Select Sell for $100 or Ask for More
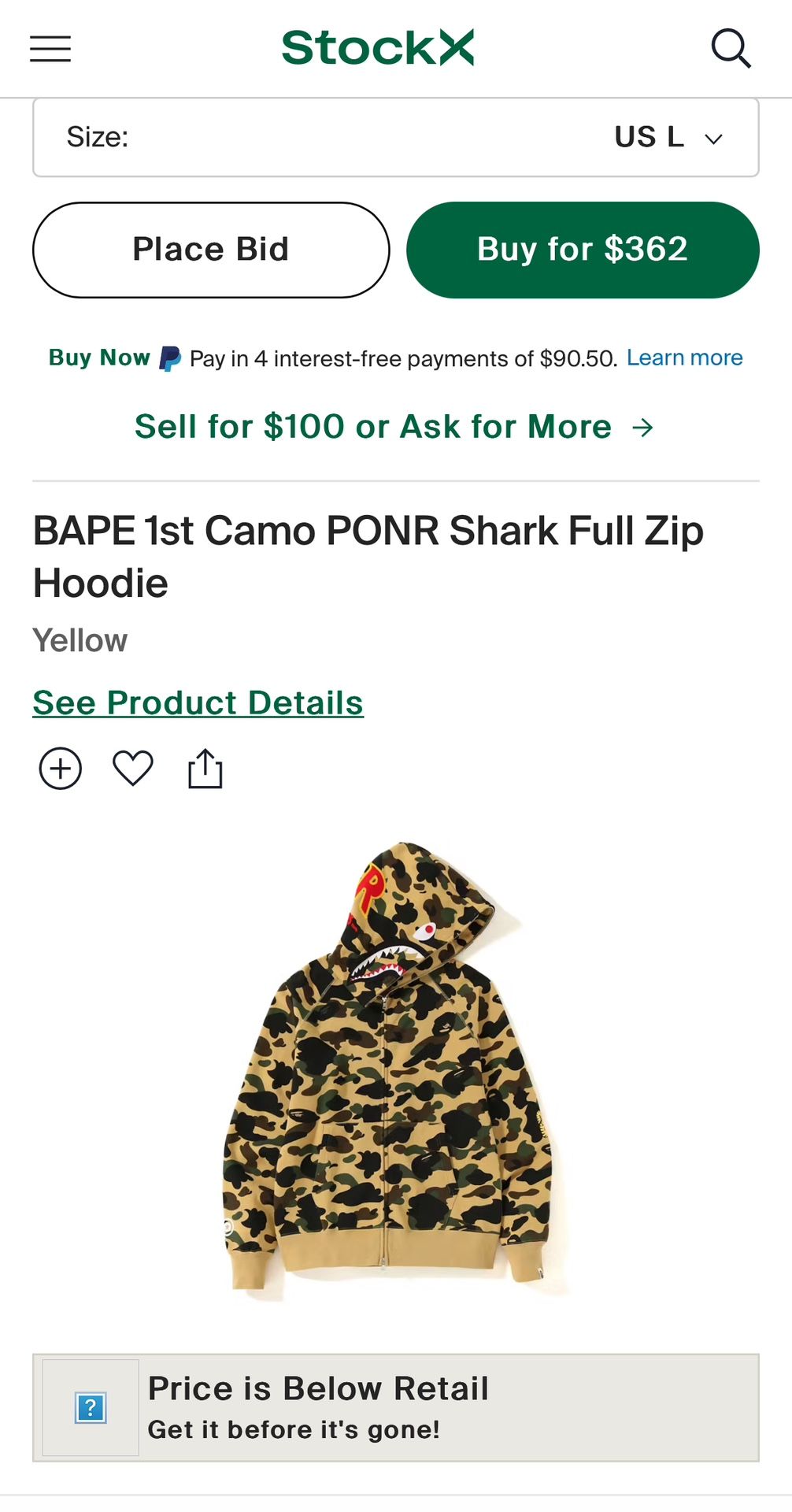792x1512 pixels. coord(394,426)
